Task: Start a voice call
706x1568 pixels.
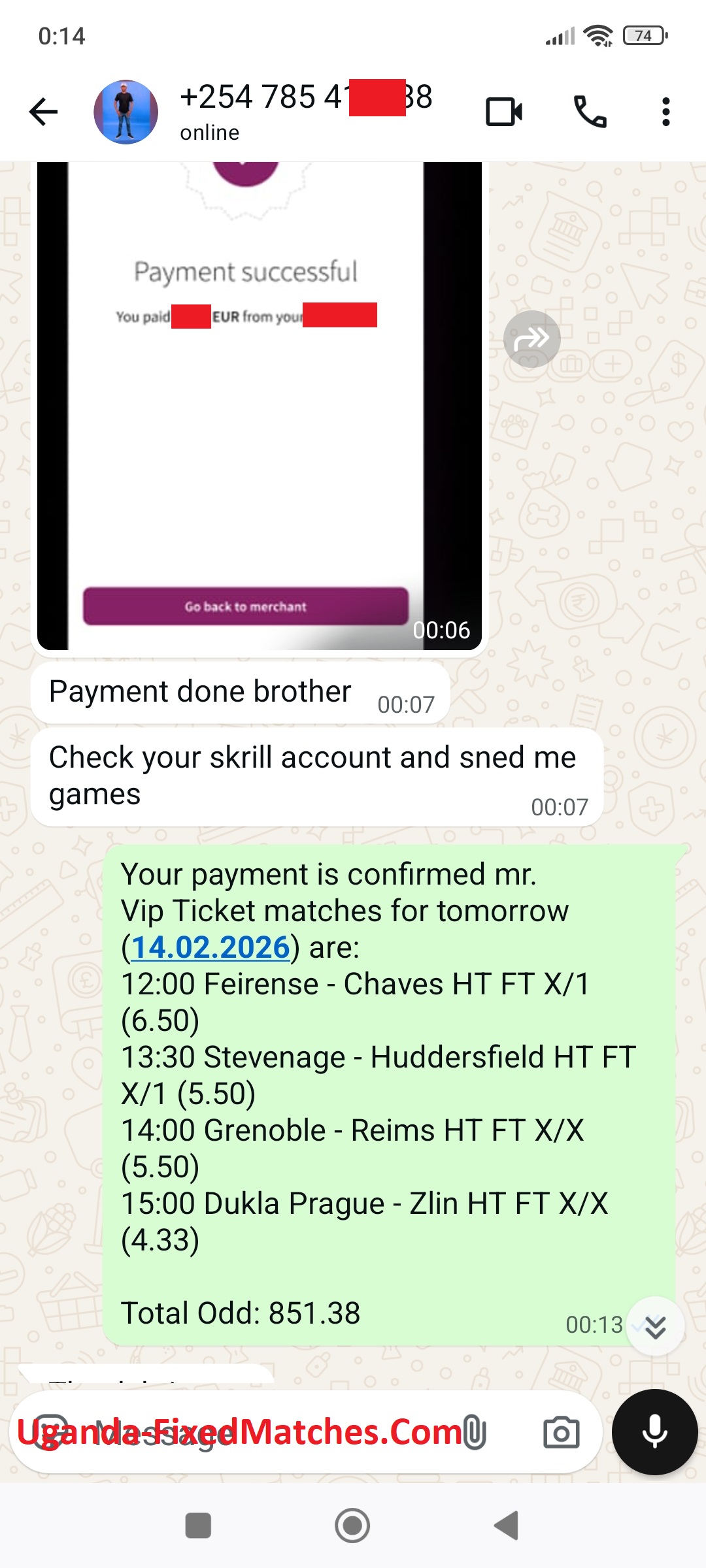Action: click(x=590, y=112)
